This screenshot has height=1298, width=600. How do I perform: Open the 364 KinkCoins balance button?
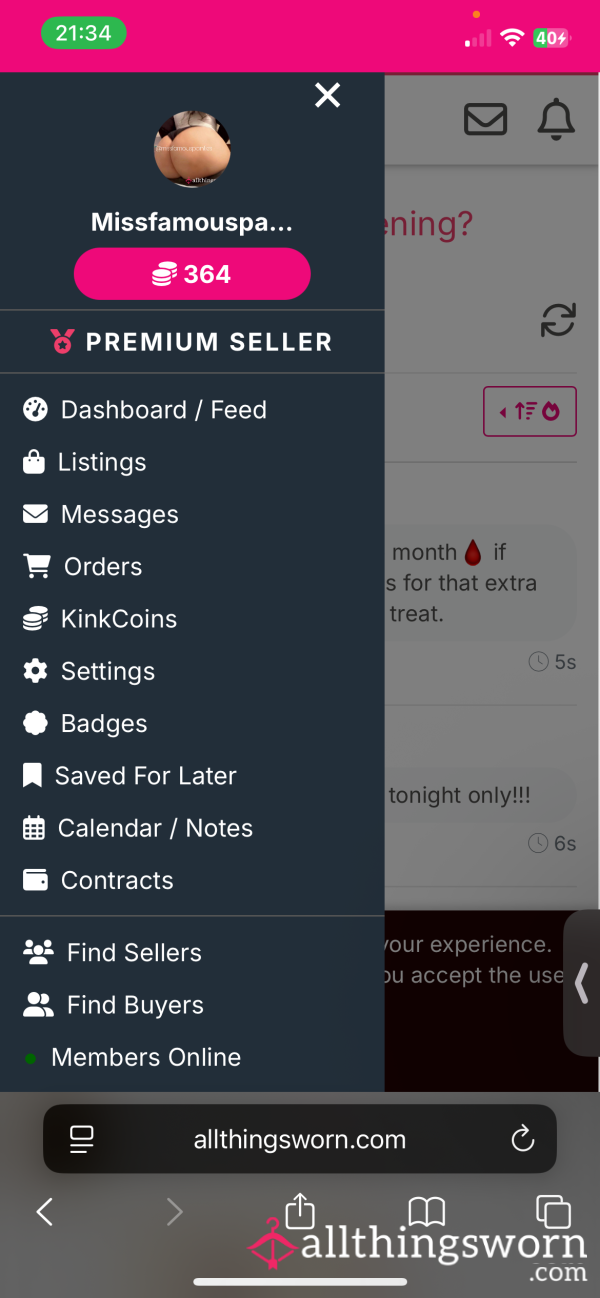[192, 274]
